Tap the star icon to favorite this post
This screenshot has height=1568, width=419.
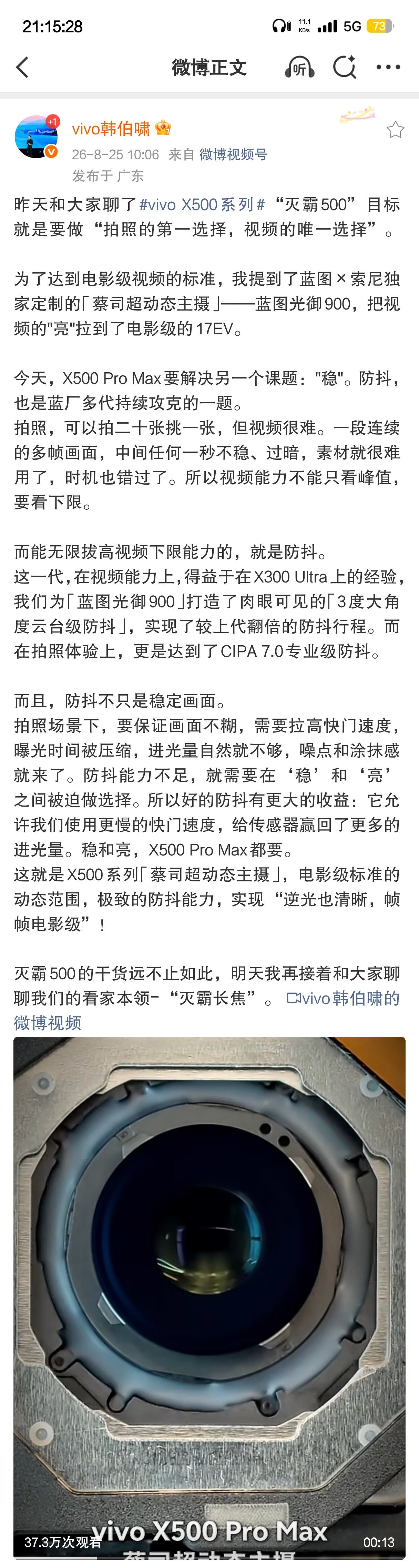point(395,129)
